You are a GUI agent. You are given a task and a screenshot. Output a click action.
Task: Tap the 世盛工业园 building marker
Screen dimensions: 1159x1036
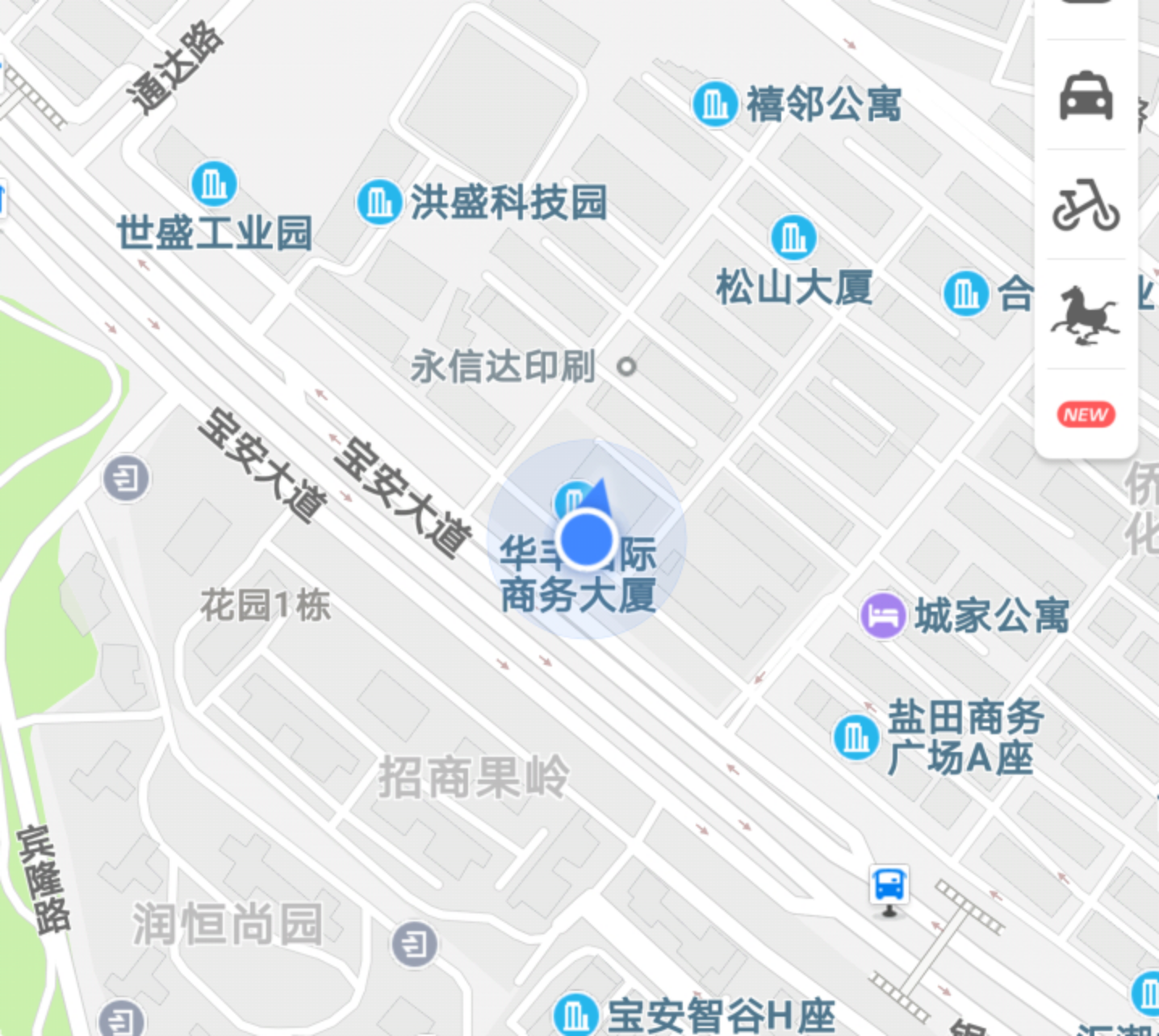coord(214,184)
